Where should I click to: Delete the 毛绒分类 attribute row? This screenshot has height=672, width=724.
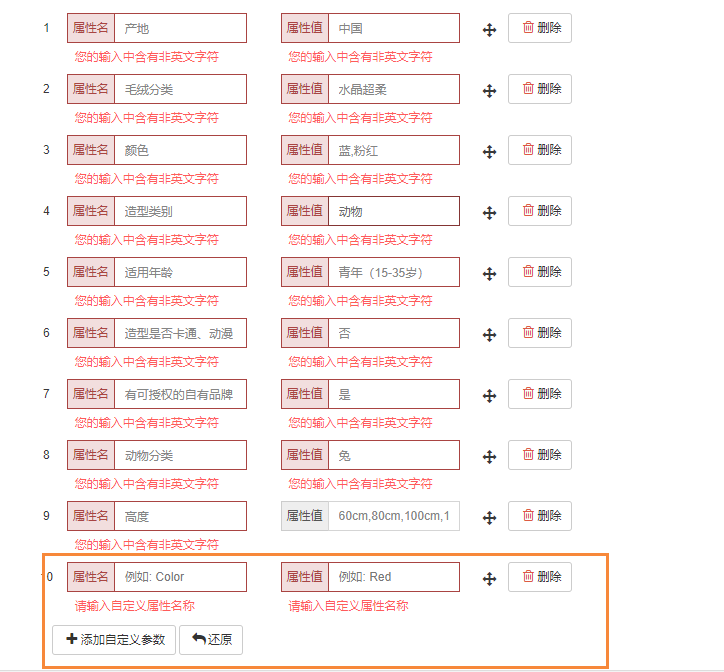point(540,89)
